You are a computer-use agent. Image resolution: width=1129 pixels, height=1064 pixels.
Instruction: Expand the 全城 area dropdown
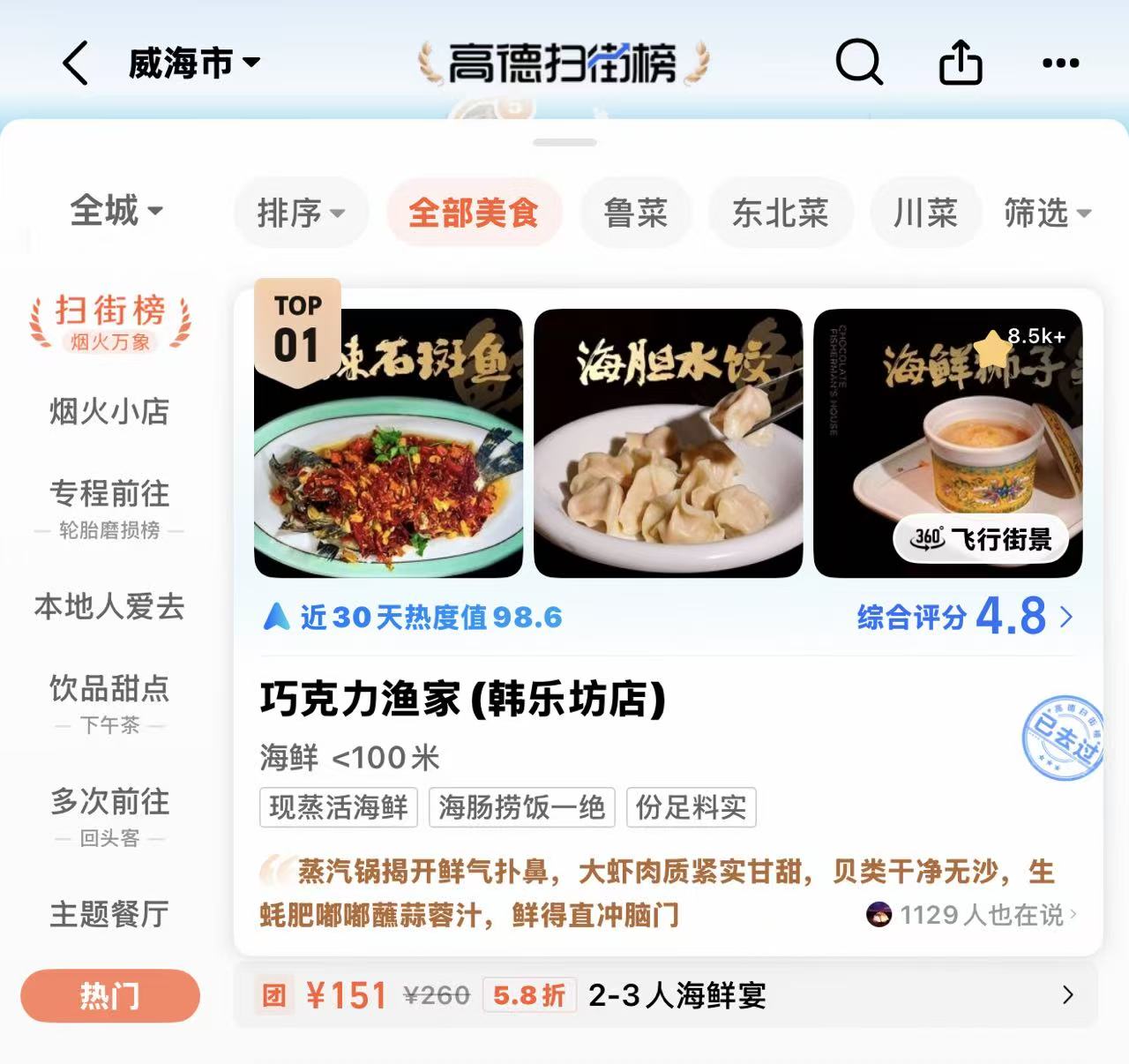tap(116, 211)
